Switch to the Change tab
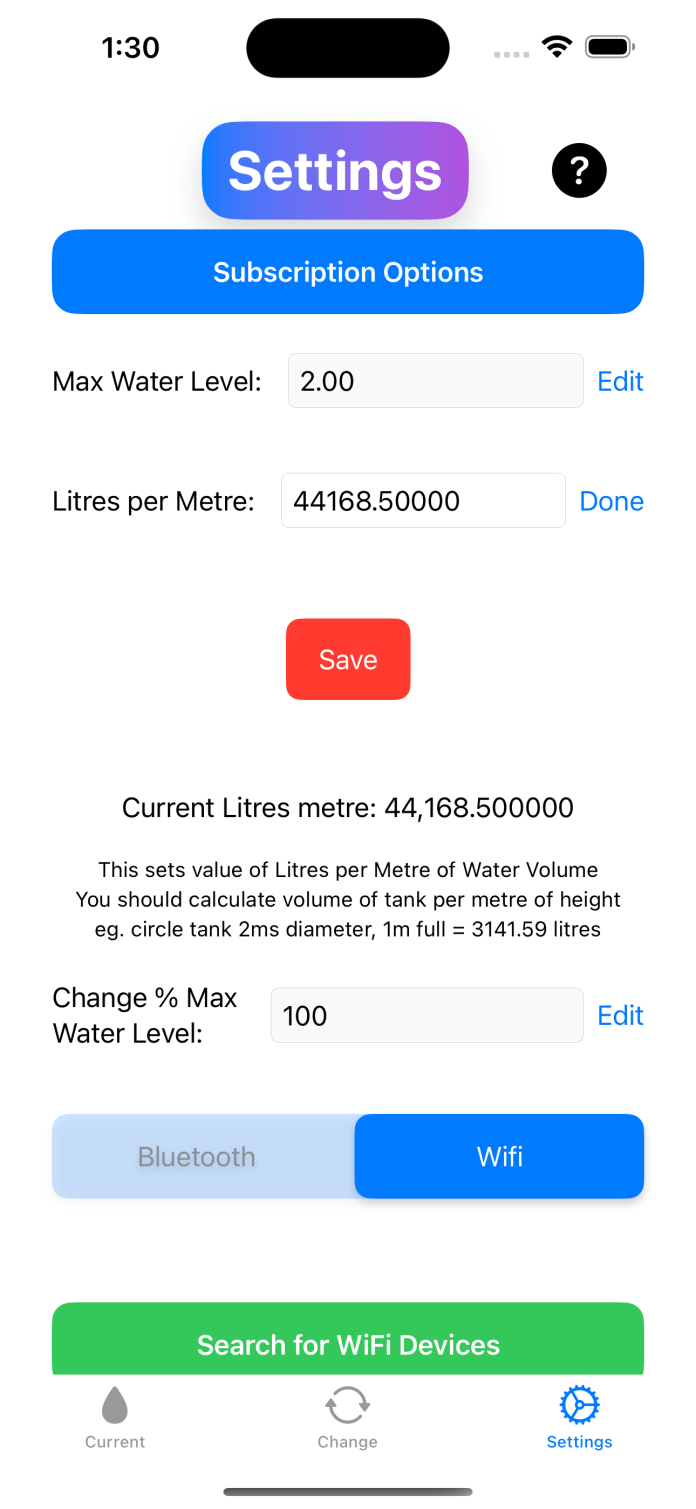 coord(347,1418)
